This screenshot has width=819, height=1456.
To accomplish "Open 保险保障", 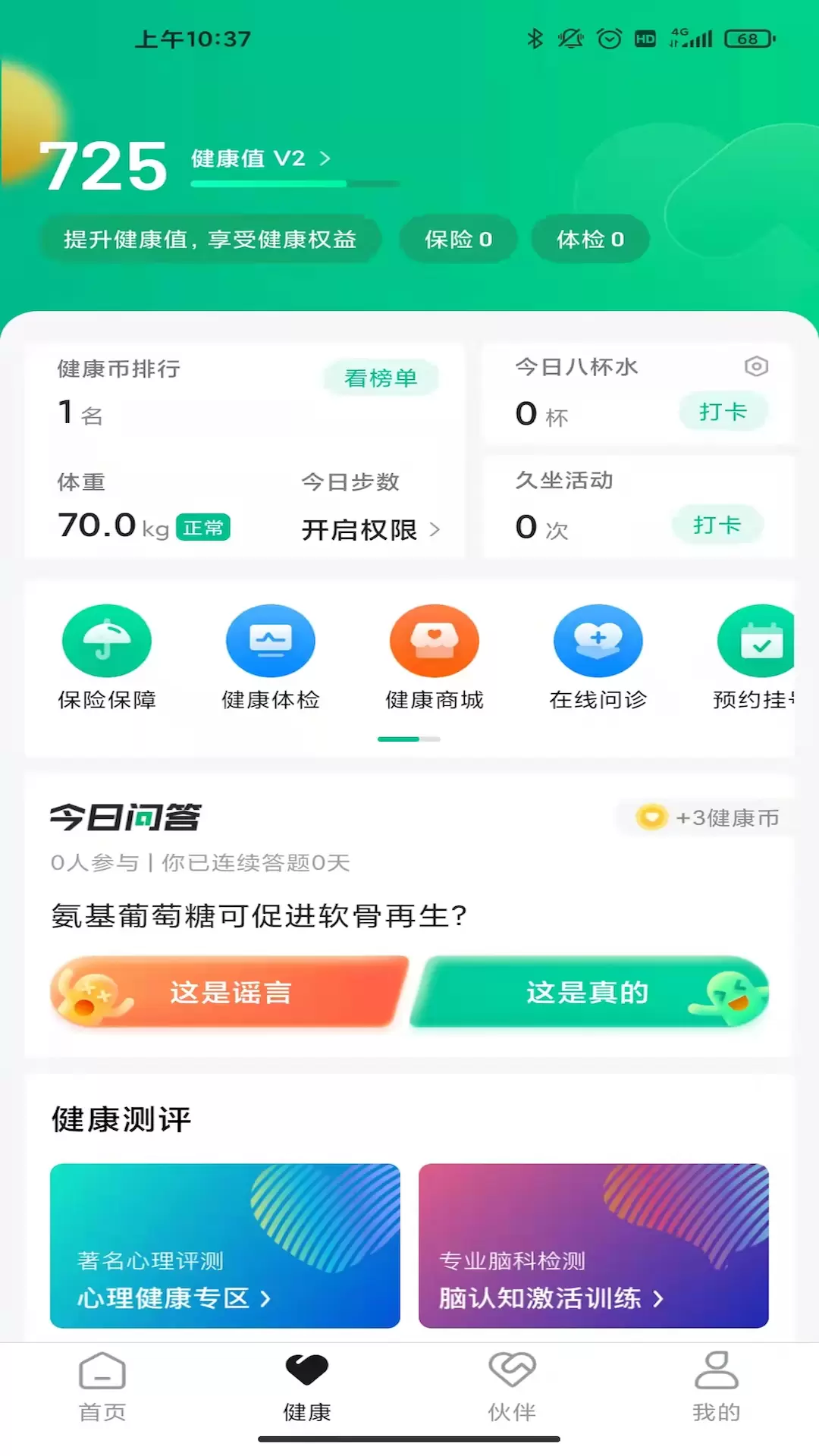I will pos(107,658).
